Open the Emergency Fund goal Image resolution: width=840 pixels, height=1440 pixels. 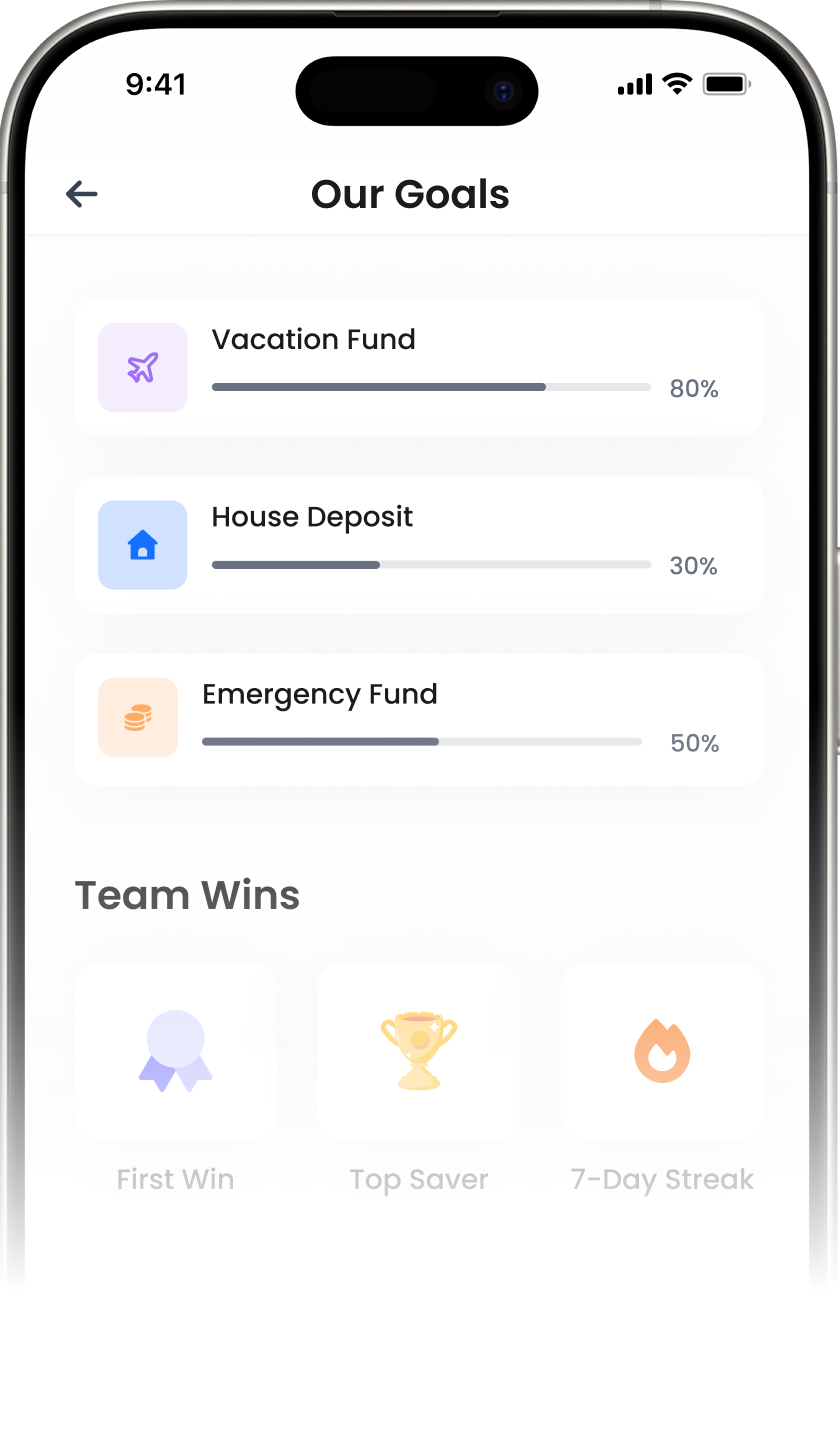(418, 720)
